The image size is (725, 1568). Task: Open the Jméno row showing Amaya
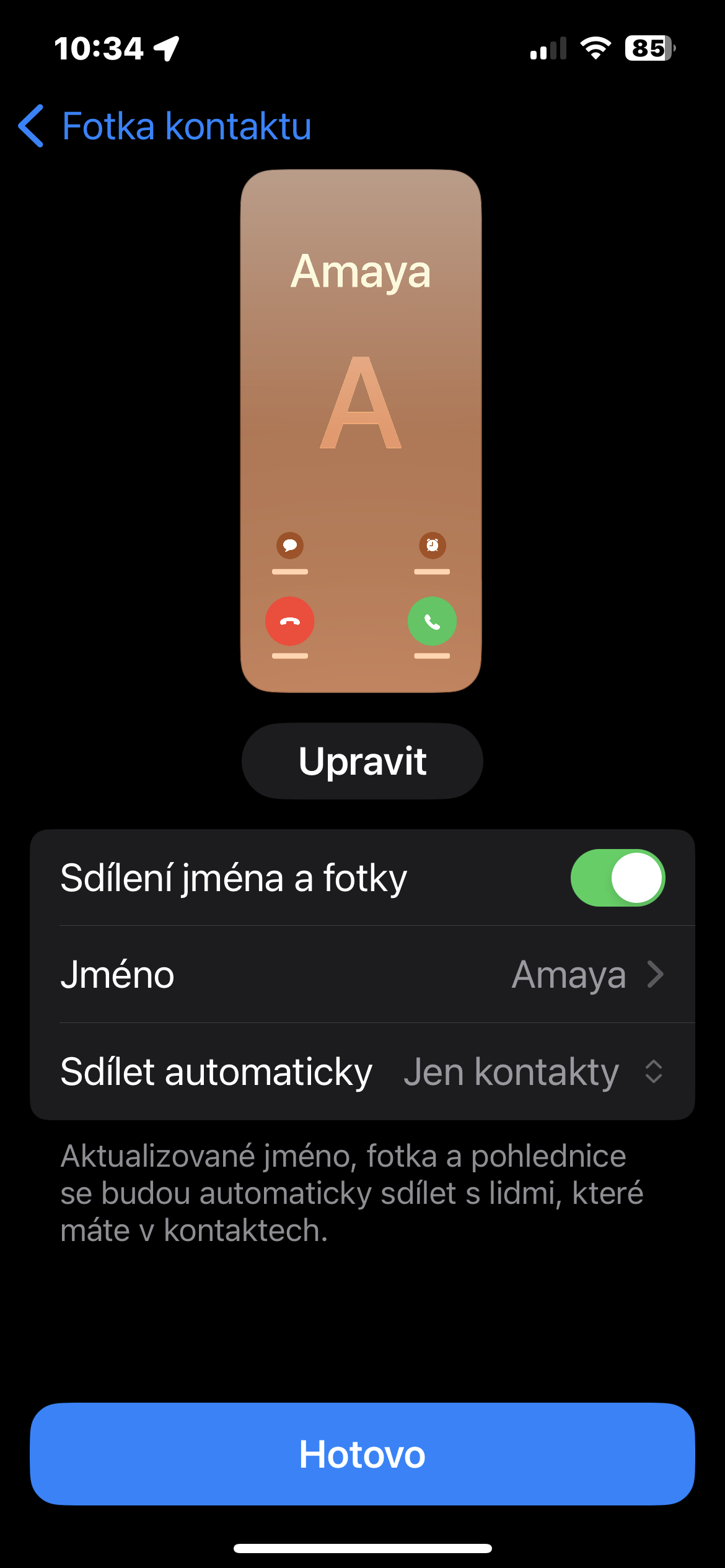(x=362, y=975)
